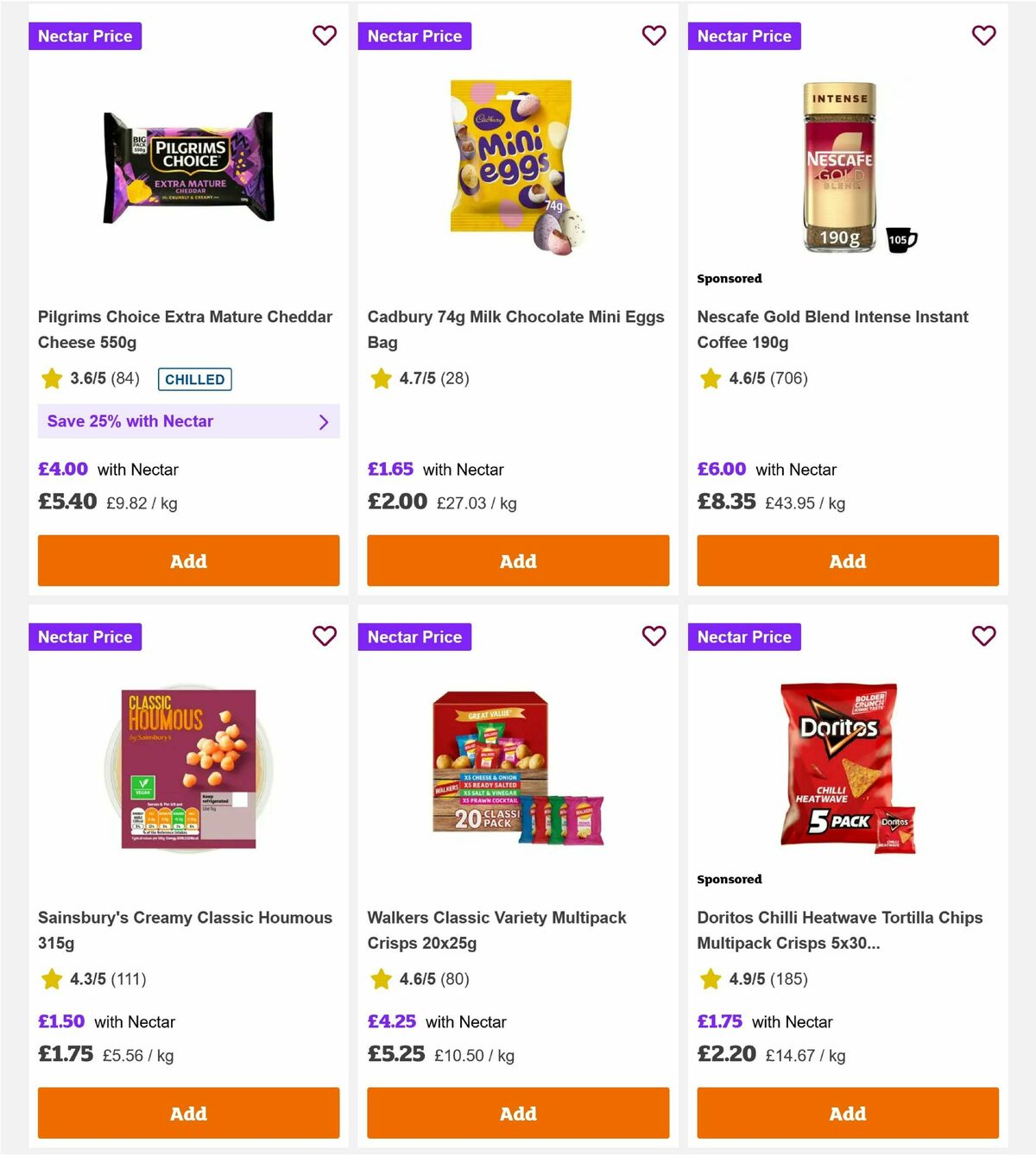Add Cadbury Mini Eggs to trolley
The height and width of the screenshot is (1156, 1036).
coord(518,560)
